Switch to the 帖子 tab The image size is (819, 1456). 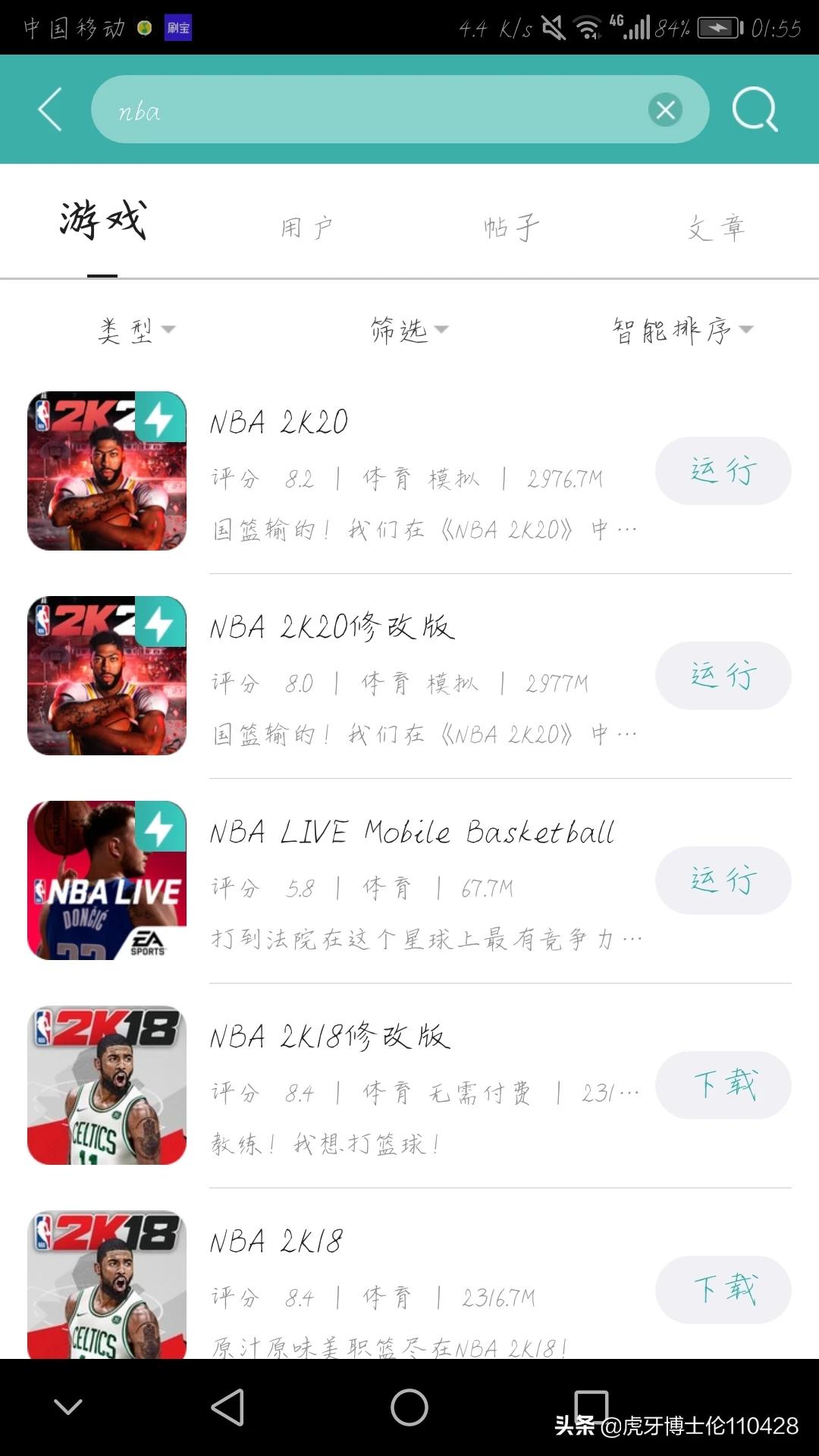point(512,227)
